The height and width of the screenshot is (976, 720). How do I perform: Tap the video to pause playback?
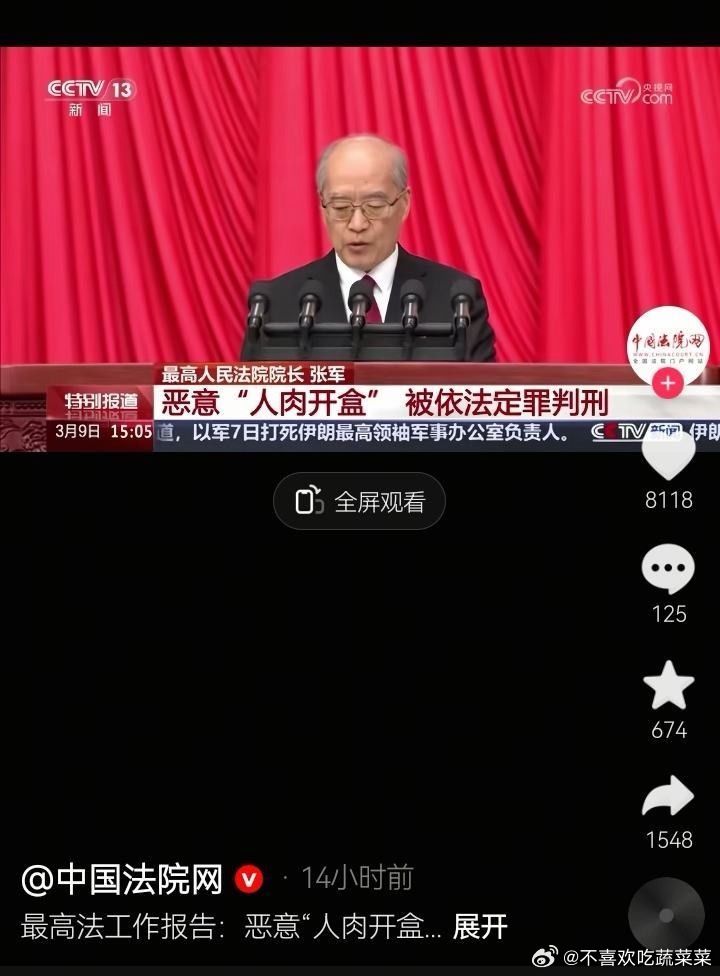[360, 230]
